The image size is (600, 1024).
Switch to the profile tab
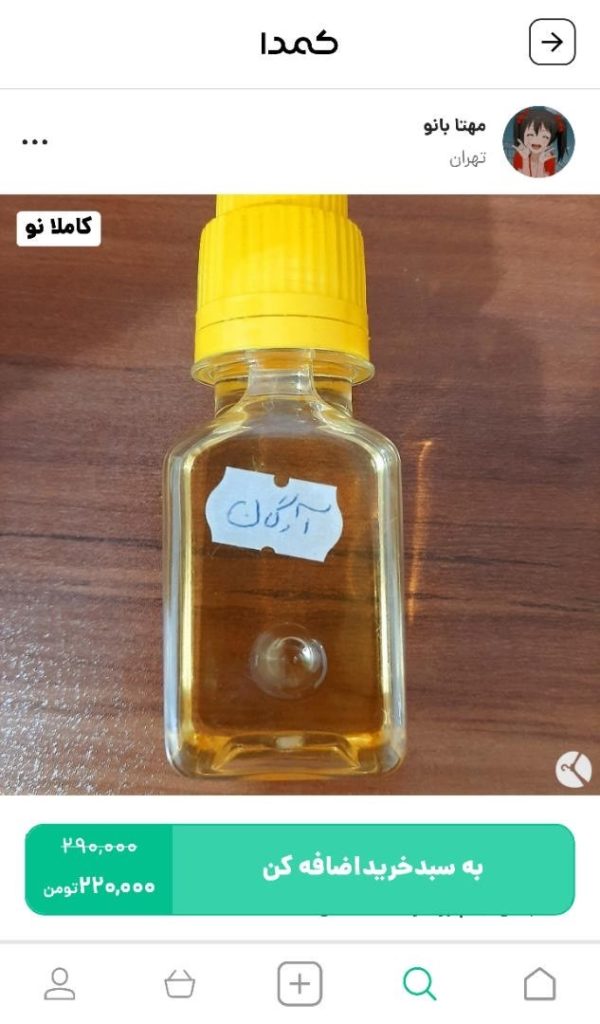[x=60, y=984]
